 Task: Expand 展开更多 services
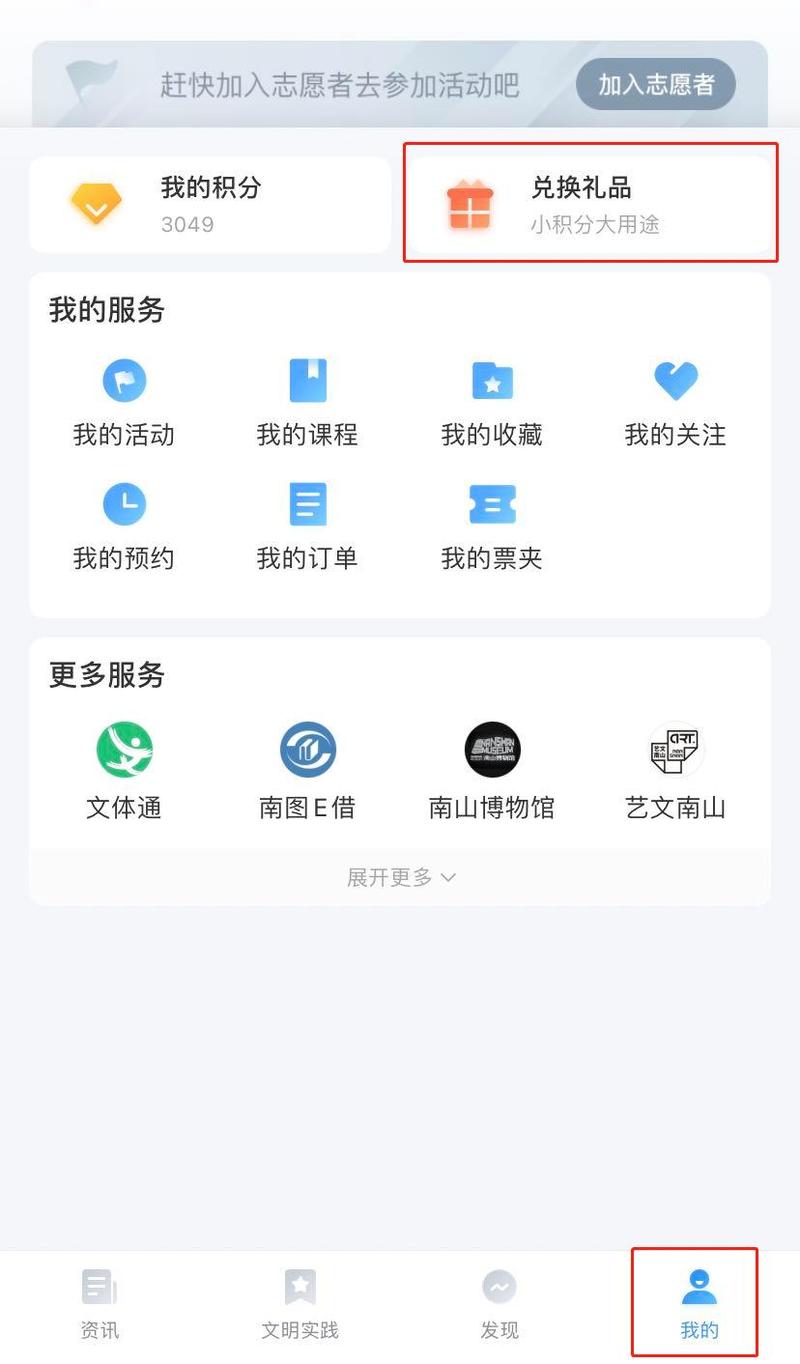point(400,877)
